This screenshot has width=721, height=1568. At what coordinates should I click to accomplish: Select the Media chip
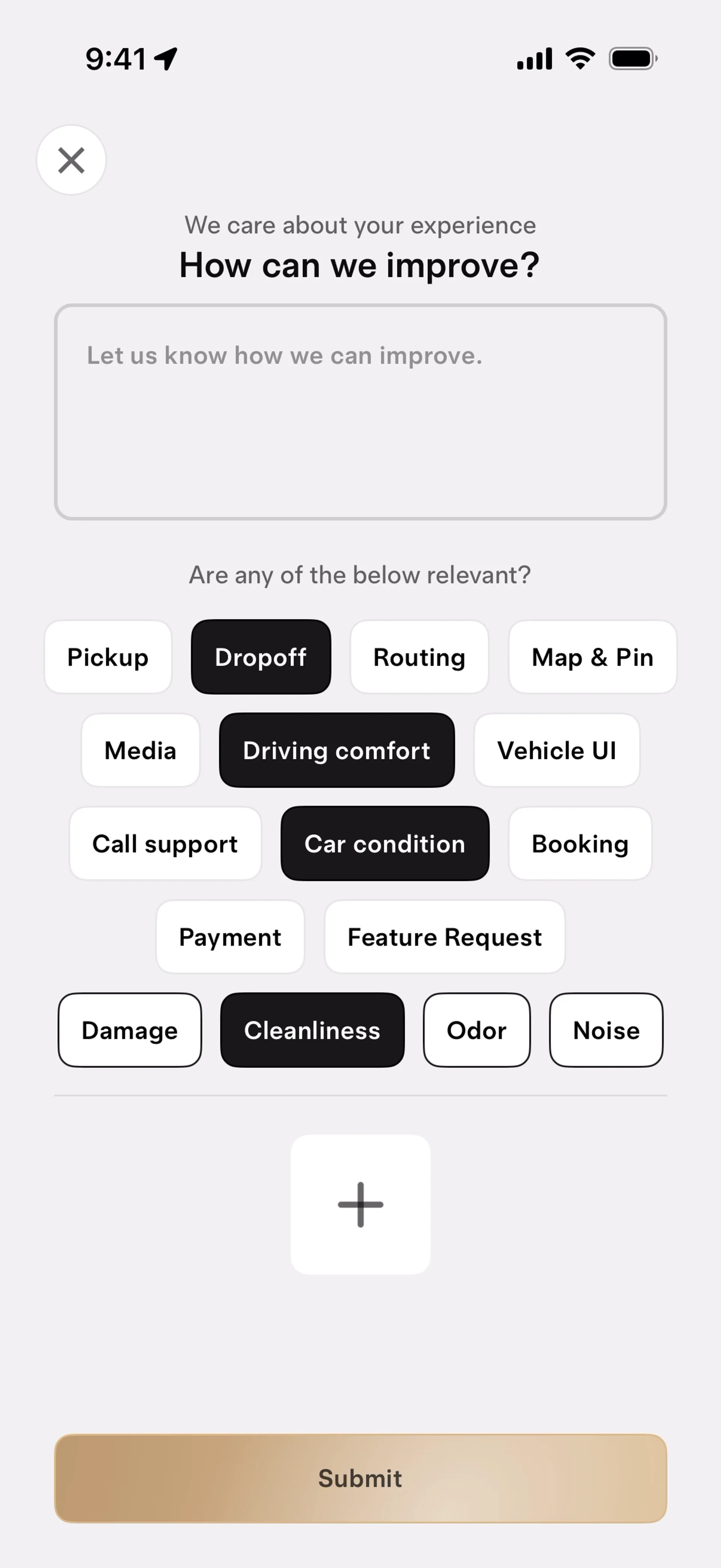[140, 750]
